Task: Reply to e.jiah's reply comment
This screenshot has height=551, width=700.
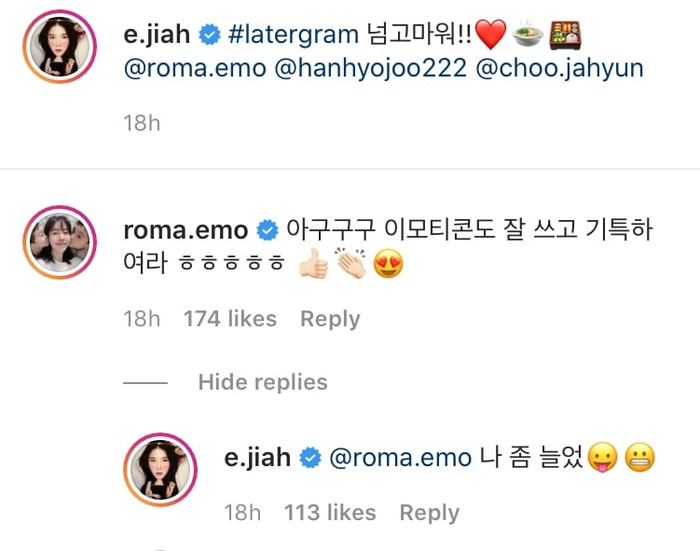Action: [429, 513]
